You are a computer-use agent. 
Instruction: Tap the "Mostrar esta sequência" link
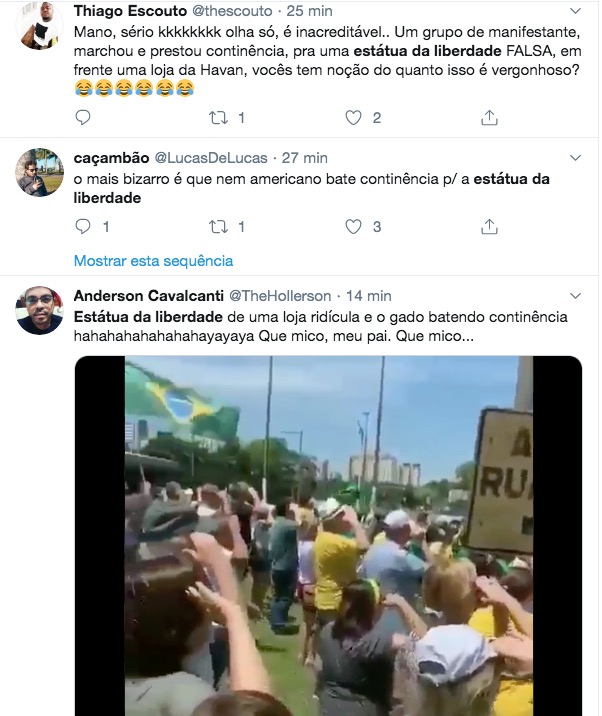(x=153, y=261)
